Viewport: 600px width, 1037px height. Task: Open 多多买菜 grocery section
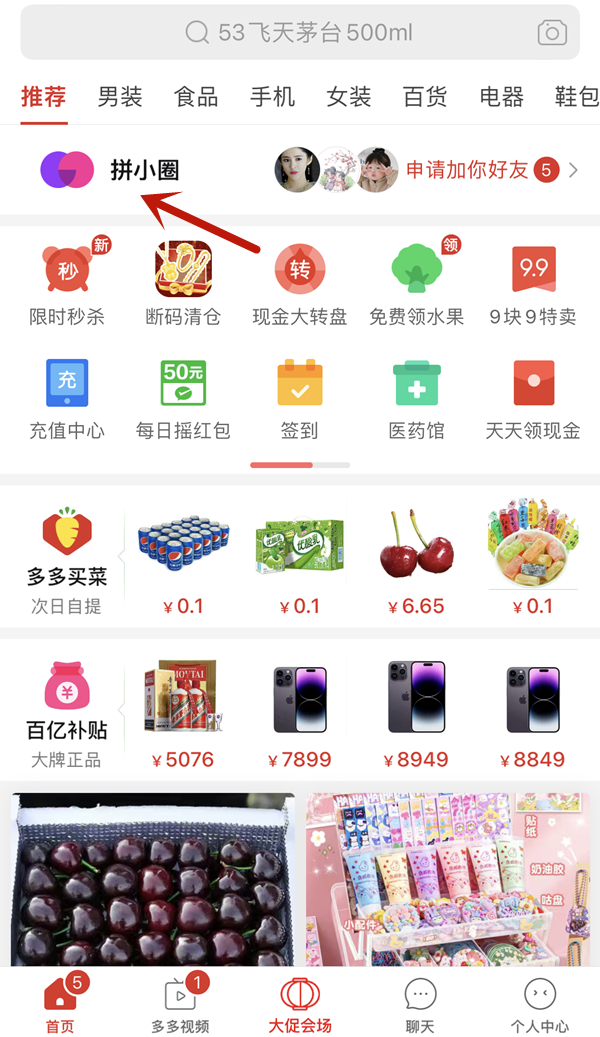pos(67,562)
